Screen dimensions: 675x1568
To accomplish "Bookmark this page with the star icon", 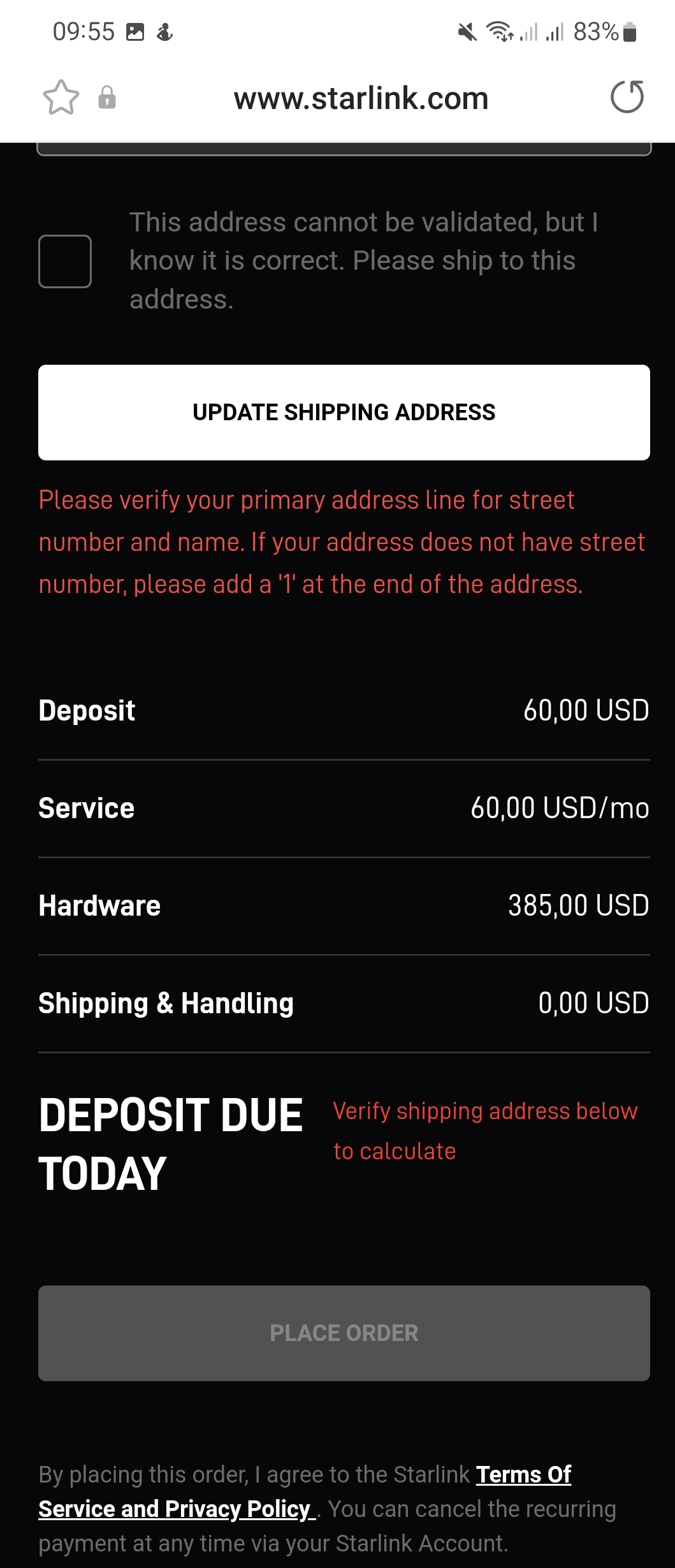I will point(61,98).
